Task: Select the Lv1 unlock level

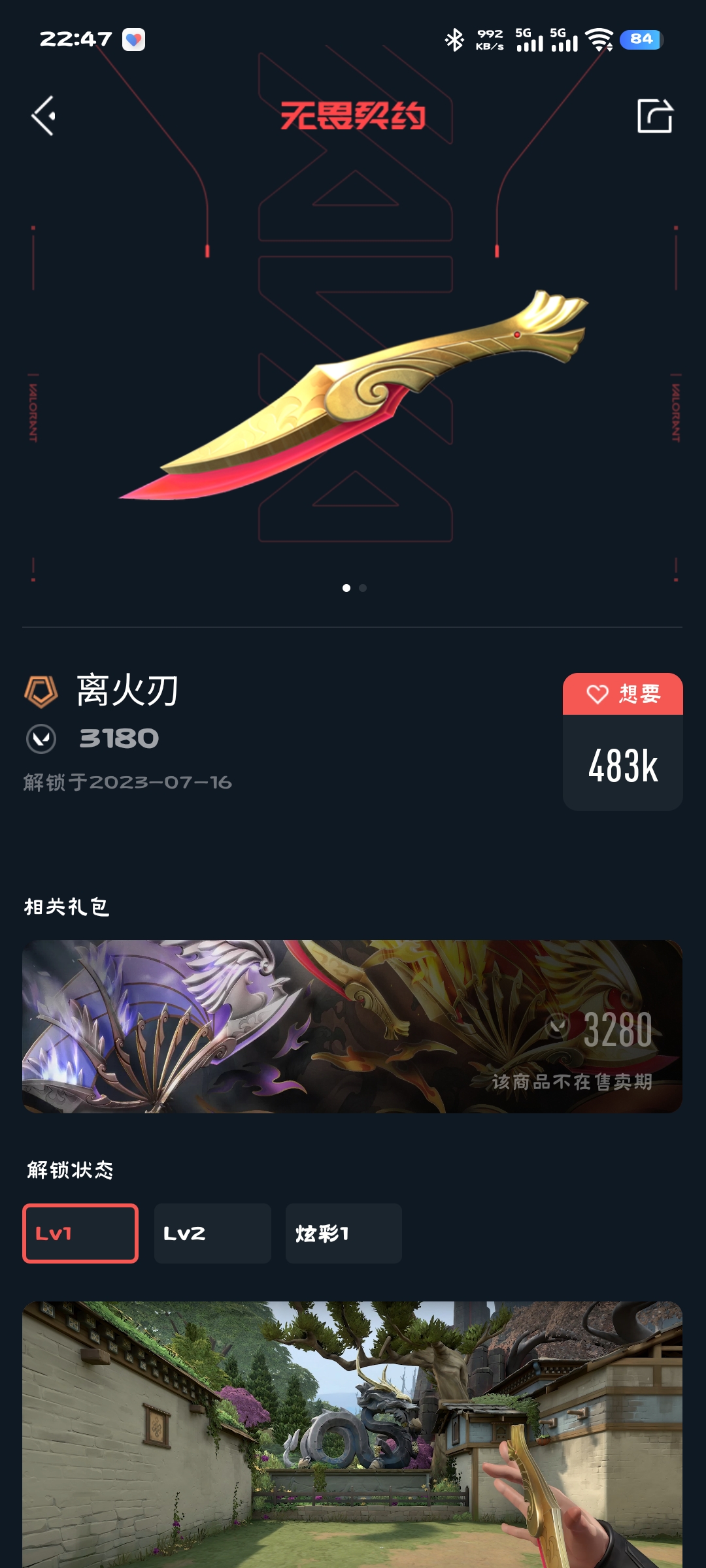Action: [80, 1233]
